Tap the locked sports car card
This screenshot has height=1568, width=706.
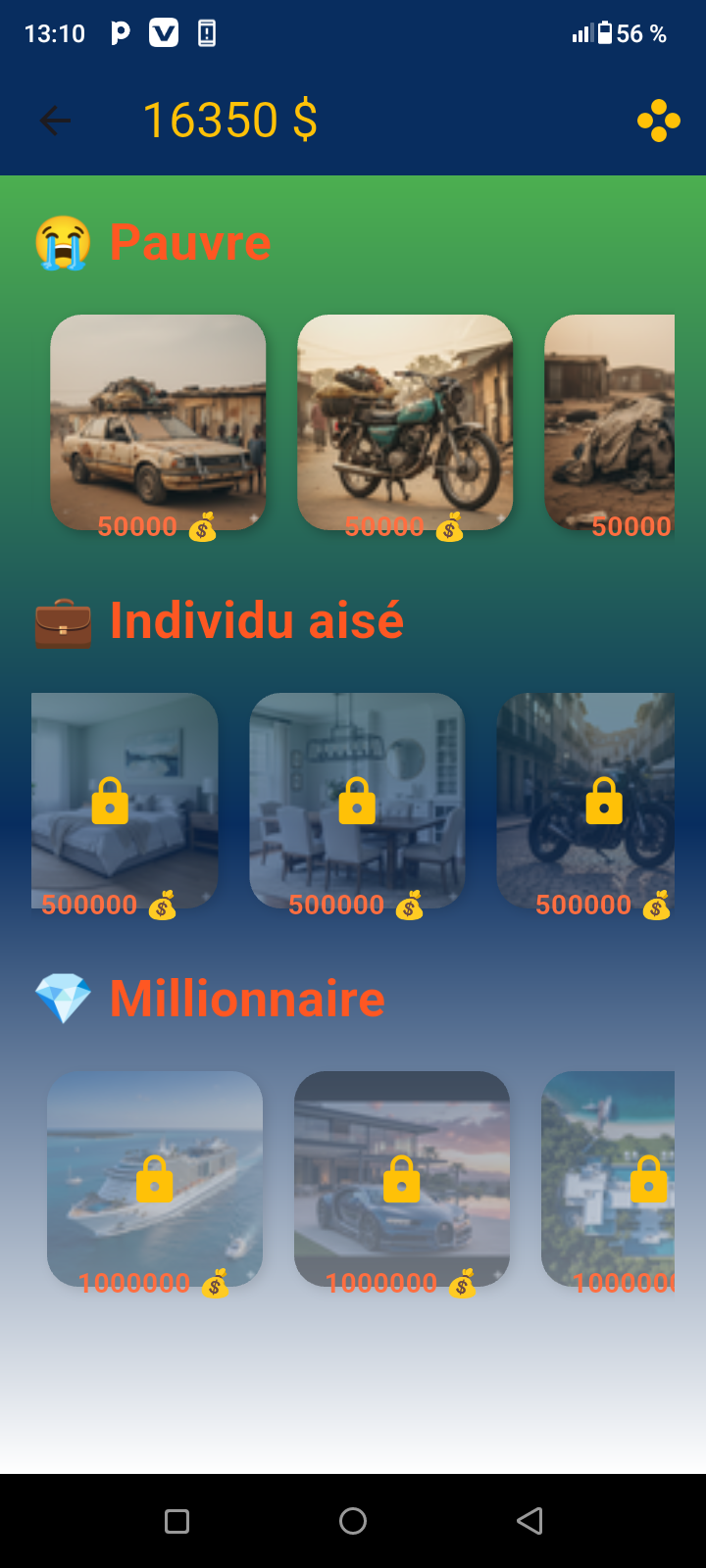[x=402, y=1179]
